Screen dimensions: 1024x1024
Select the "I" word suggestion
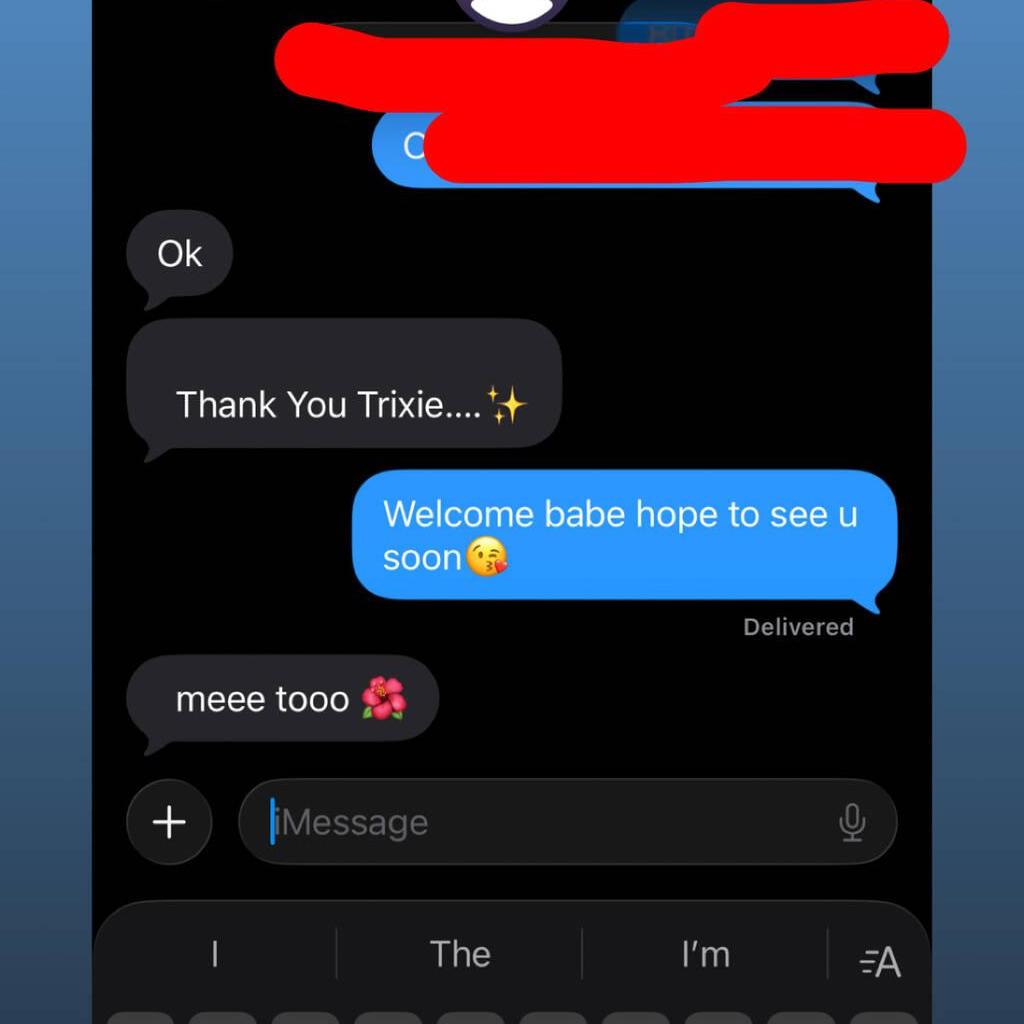point(215,954)
